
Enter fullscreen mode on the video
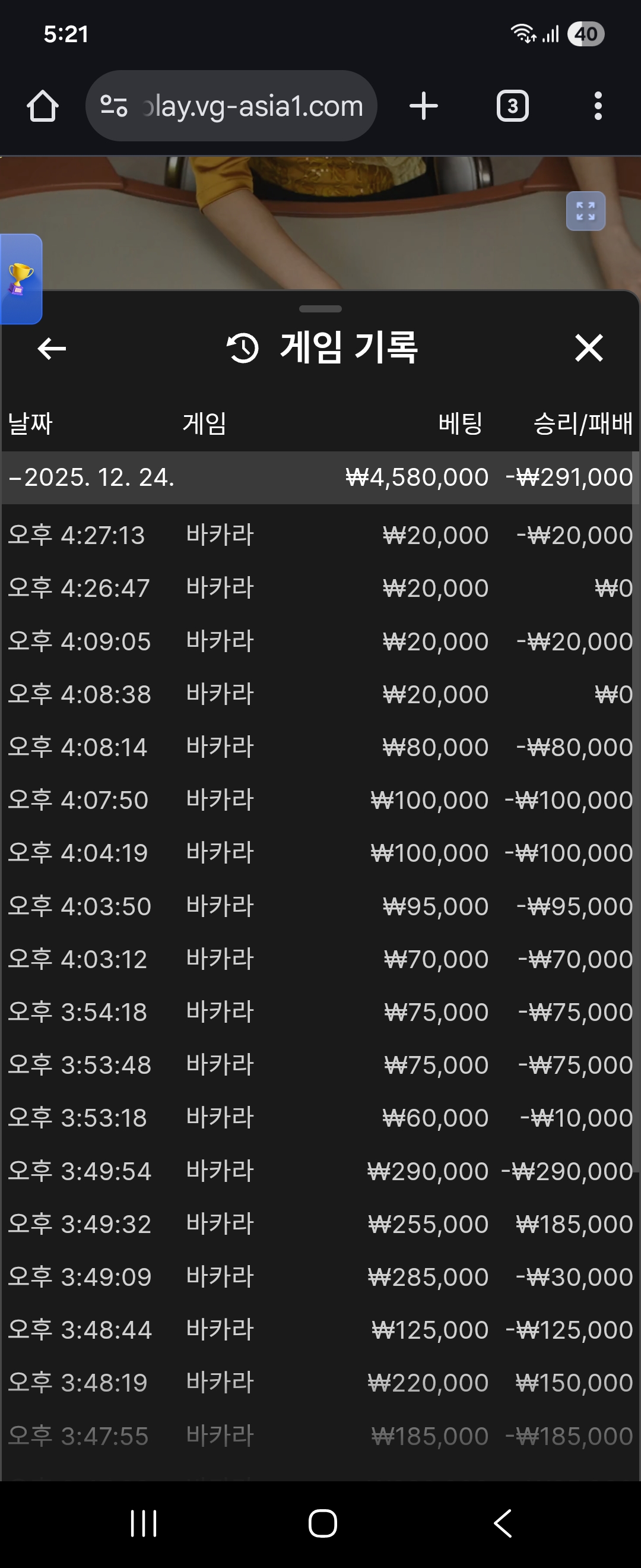pyautogui.click(x=585, y=211)
